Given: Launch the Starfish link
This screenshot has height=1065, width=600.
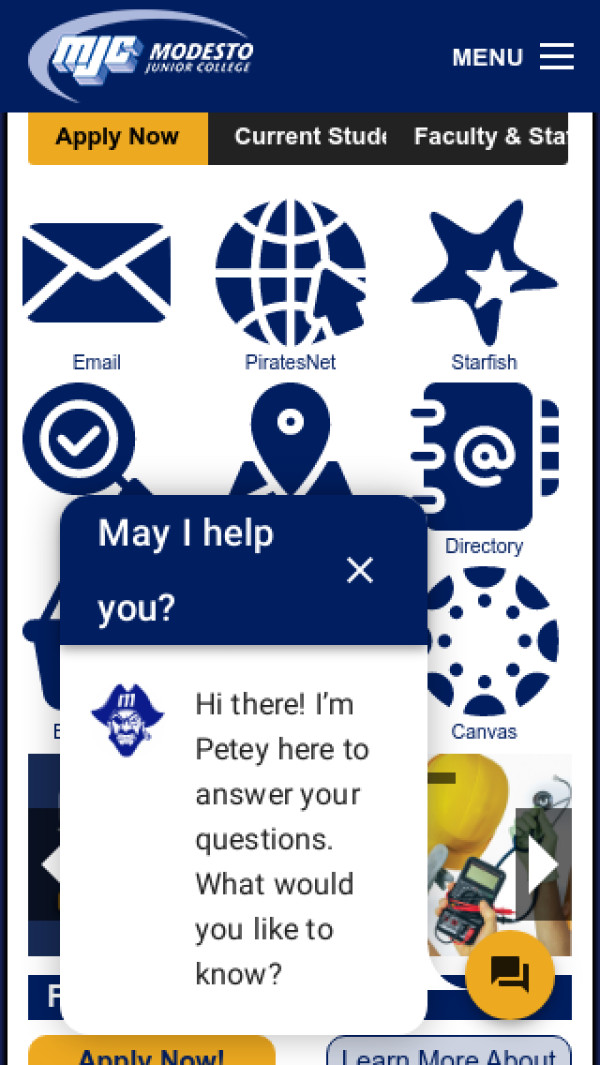Looking at the screenshot, I should 484,285.
